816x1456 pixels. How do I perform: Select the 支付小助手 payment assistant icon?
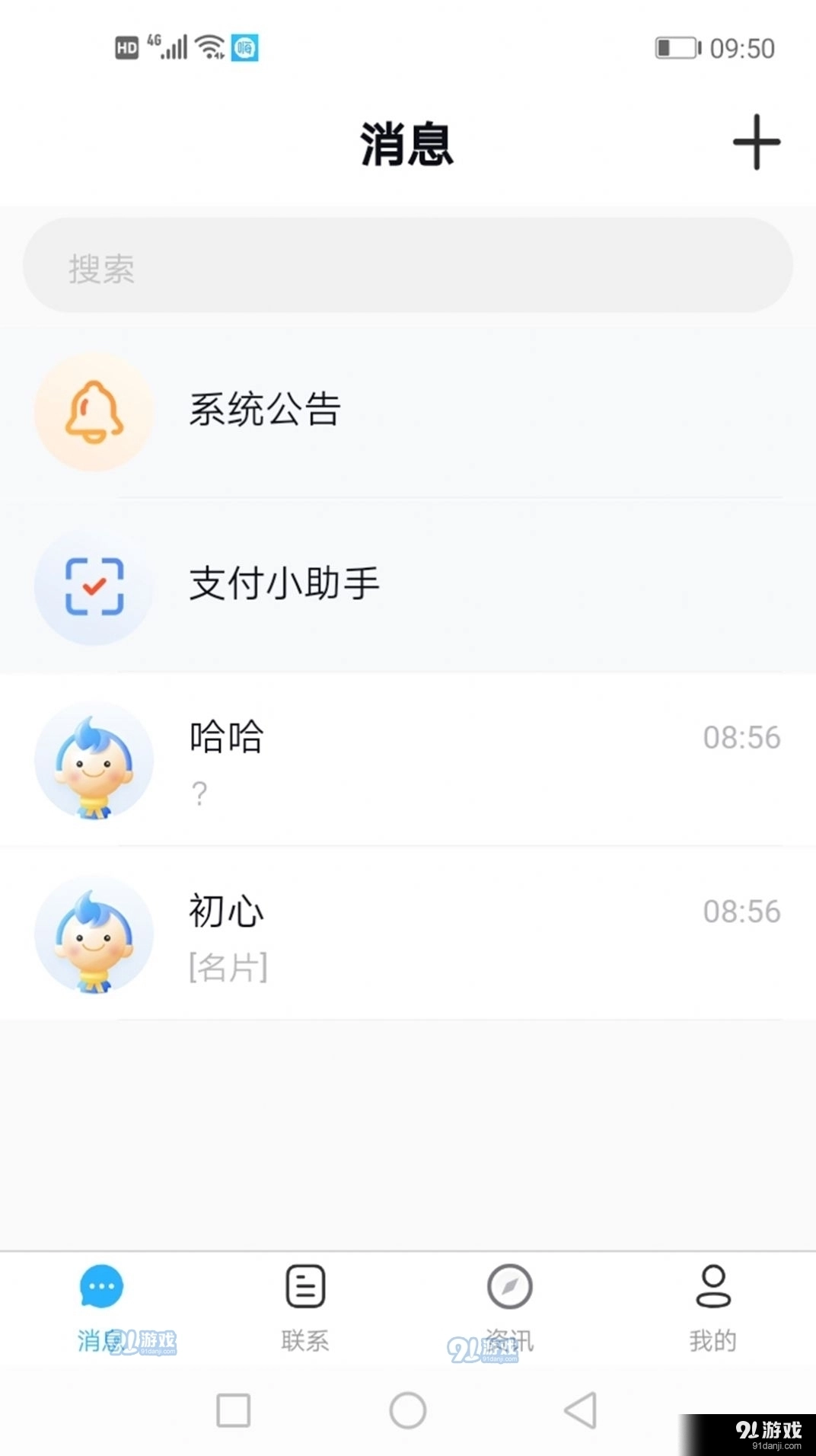pyautogui.click(x=93, y=588)
